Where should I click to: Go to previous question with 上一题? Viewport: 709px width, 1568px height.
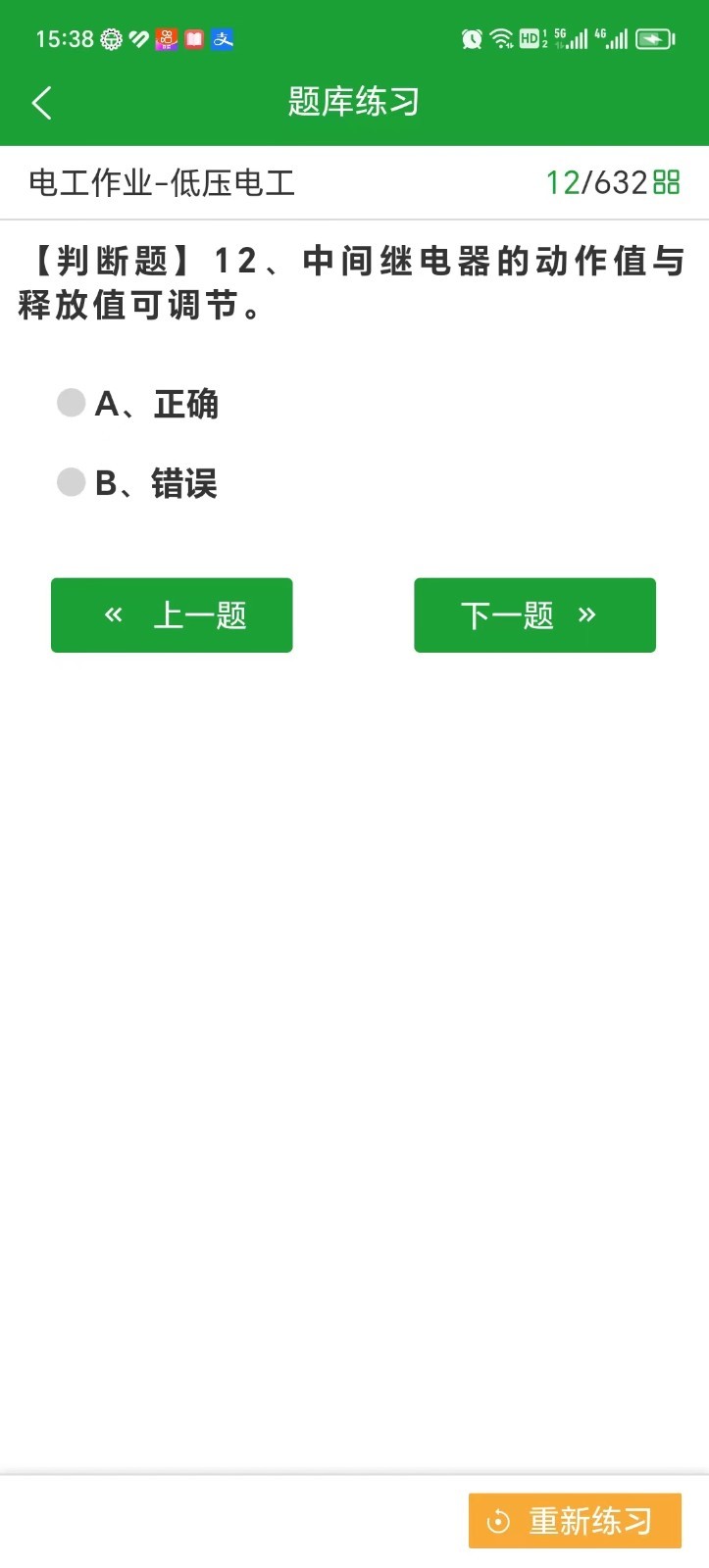(x=172, y=615)
